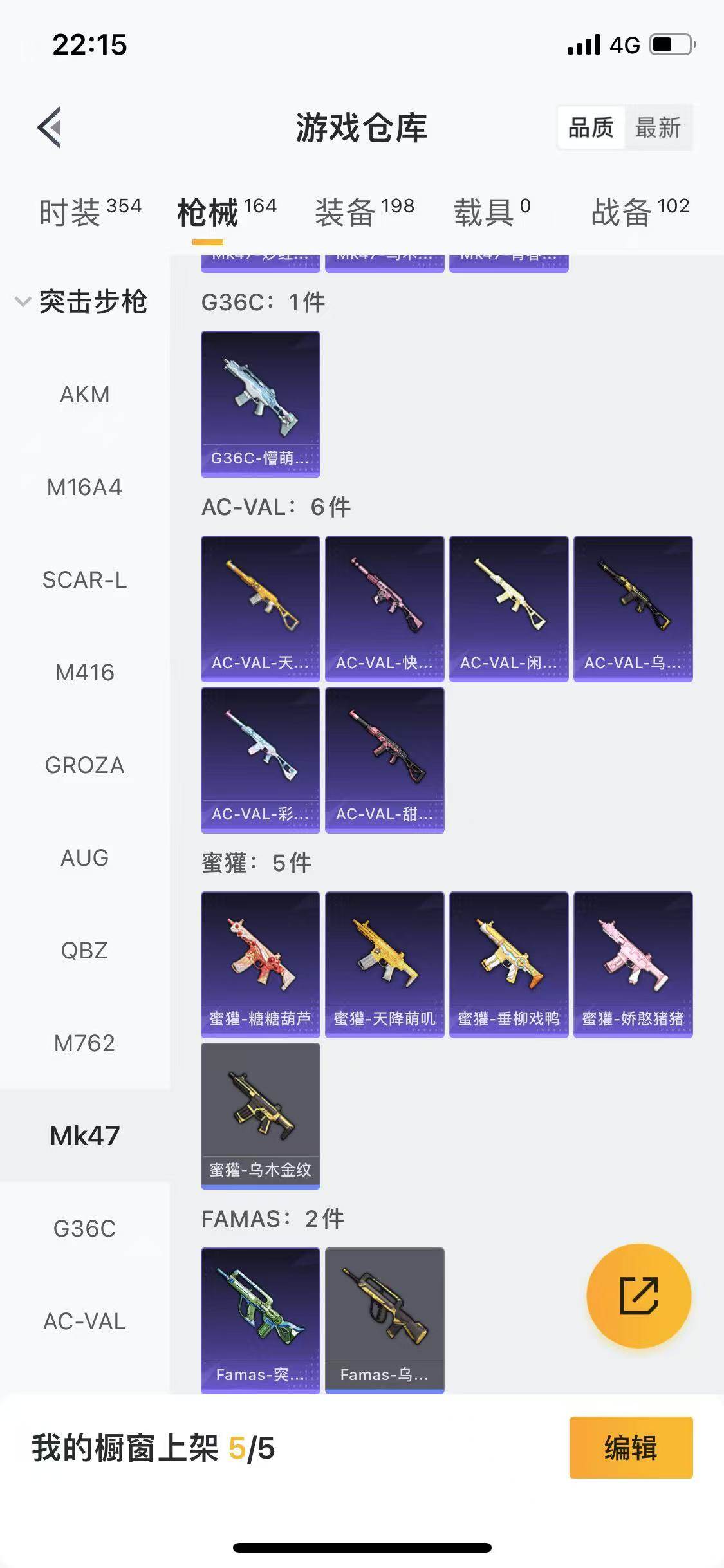Sort items by 品质

click(590, 127)
